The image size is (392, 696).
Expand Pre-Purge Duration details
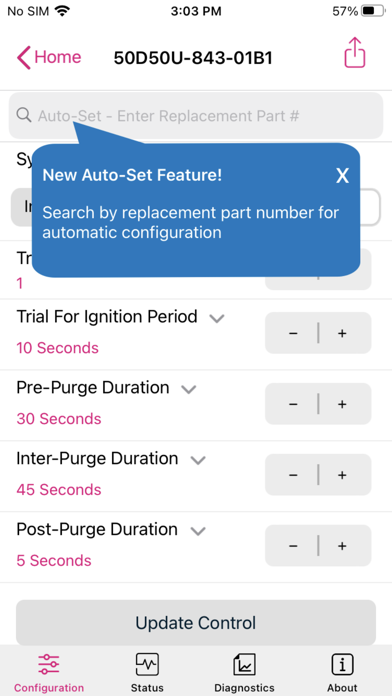(189, 389)
